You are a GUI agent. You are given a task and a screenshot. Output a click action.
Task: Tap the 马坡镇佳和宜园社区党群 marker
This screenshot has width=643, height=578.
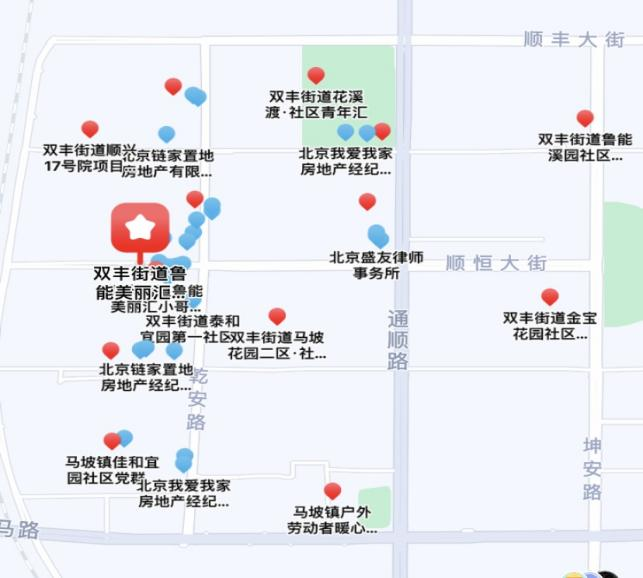(112, 441)
